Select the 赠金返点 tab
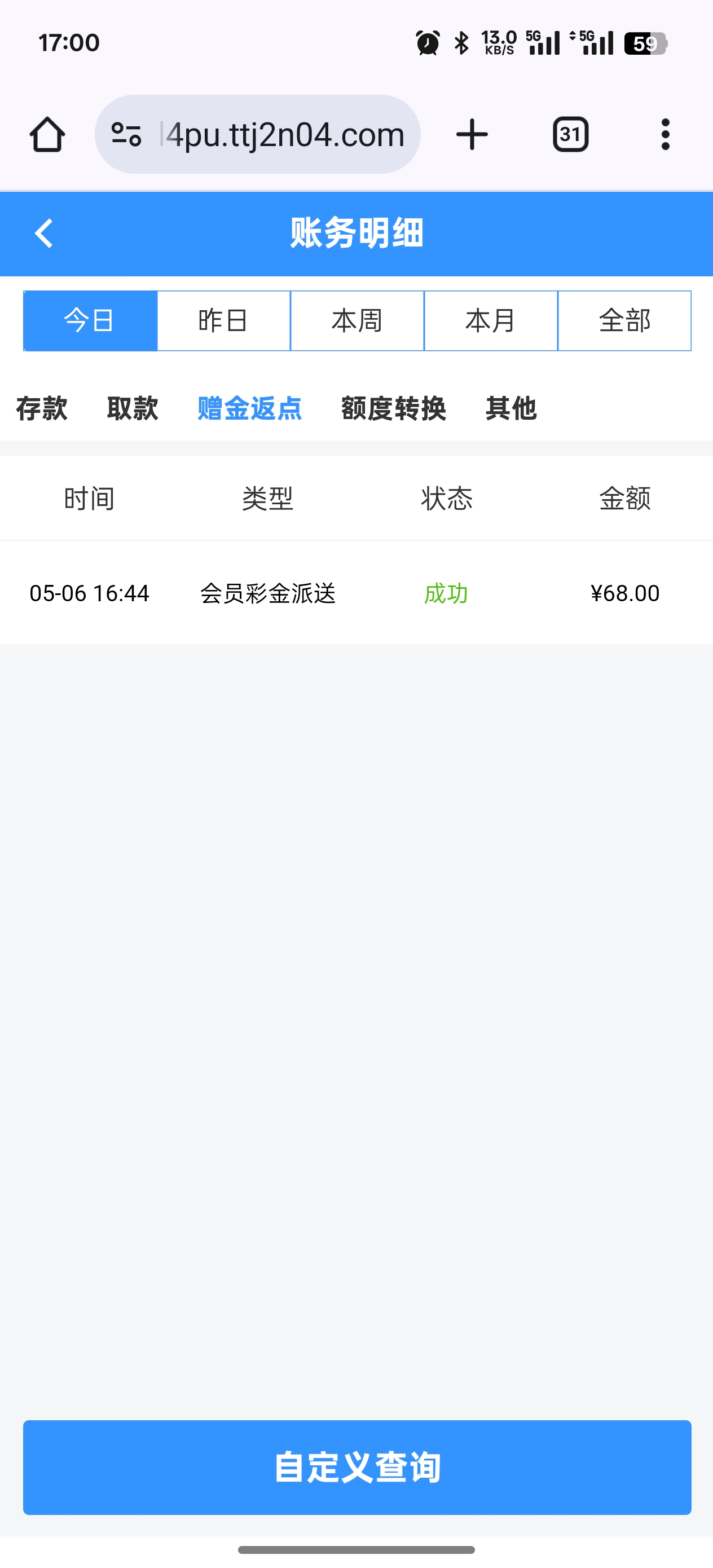The width and height of the screenshot is (713, 1568). coord(250,408)
